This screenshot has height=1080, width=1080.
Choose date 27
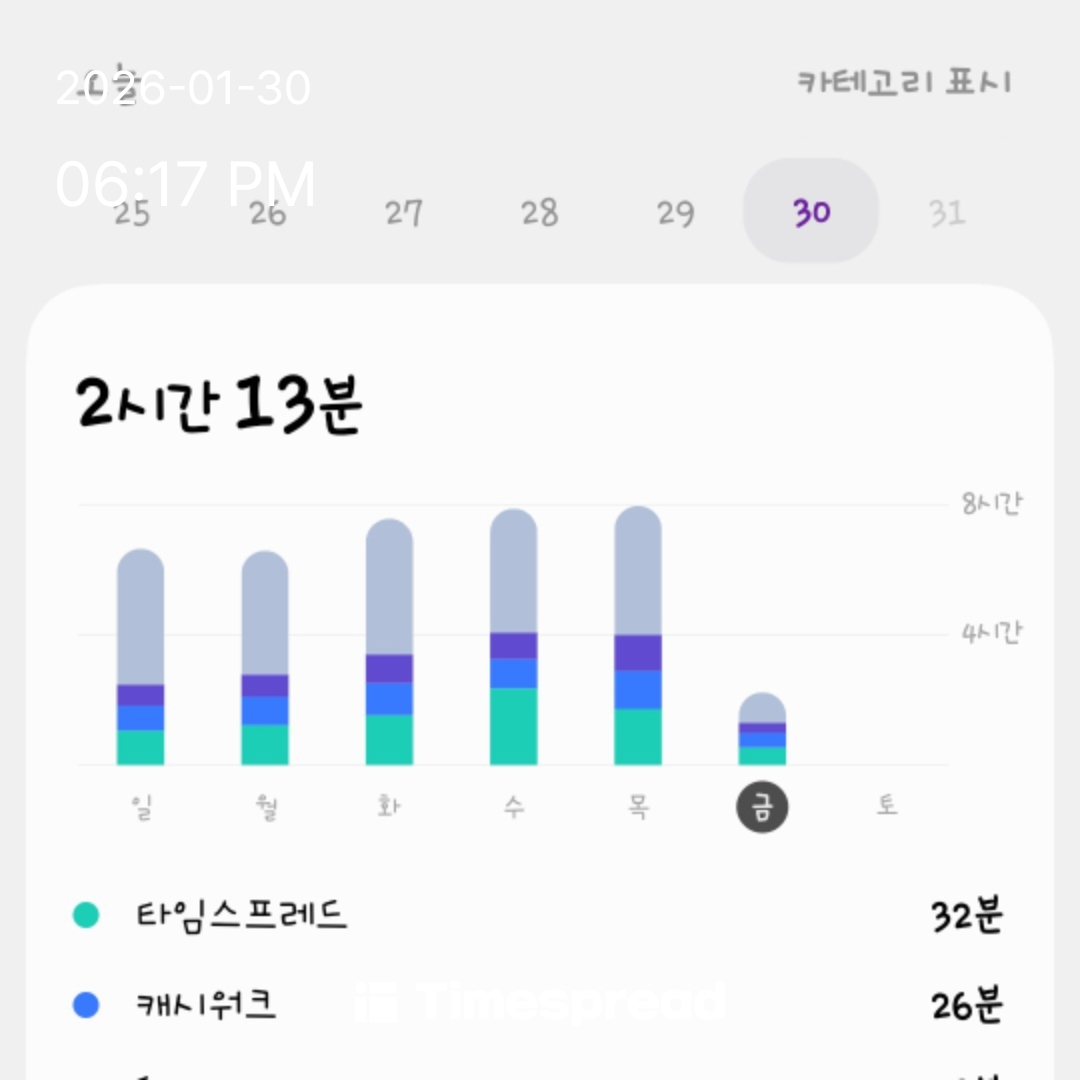tap(403, 212)
